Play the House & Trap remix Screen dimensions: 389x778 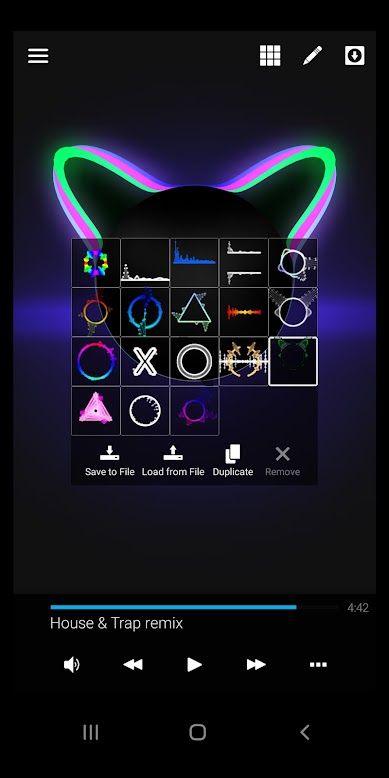tap(194, 664)
